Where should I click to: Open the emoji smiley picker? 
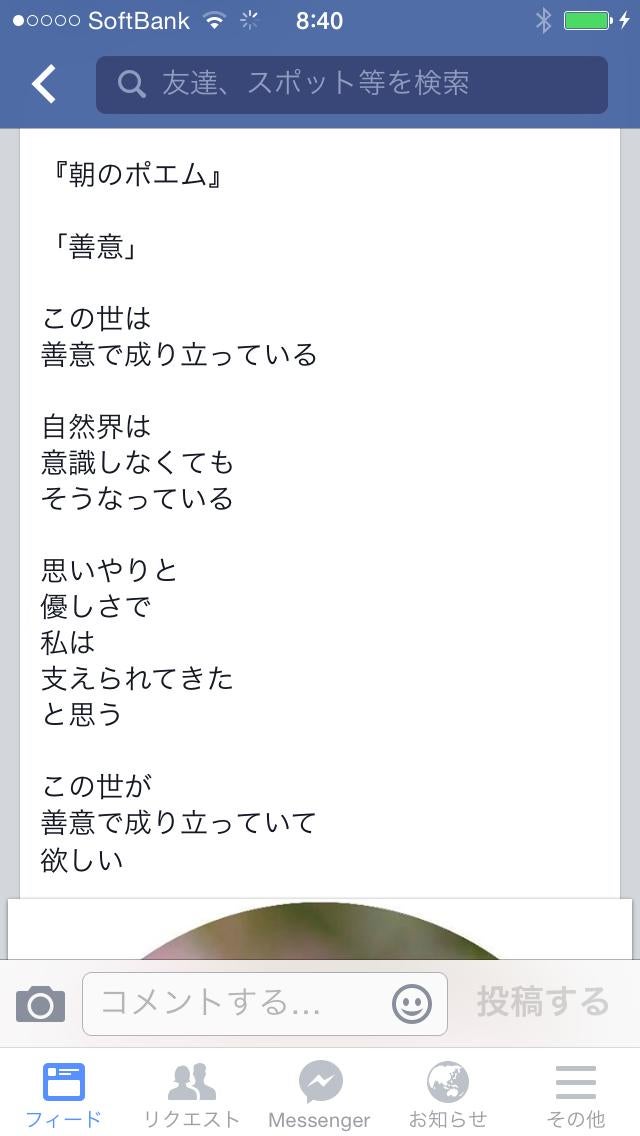[412, 1003]
